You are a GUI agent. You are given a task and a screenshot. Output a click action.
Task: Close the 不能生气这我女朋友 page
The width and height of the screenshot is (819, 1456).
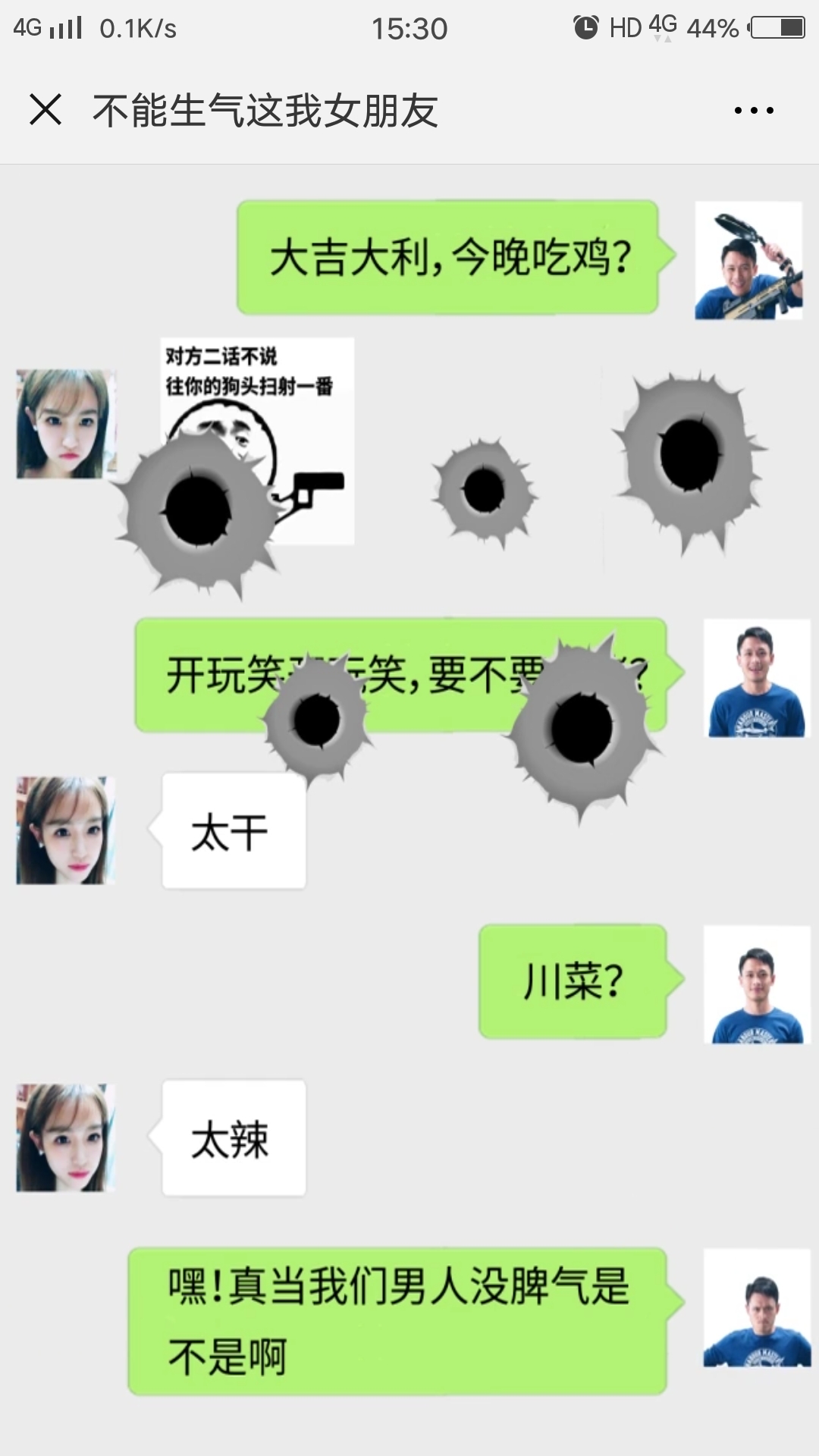(x=45, y=110)
